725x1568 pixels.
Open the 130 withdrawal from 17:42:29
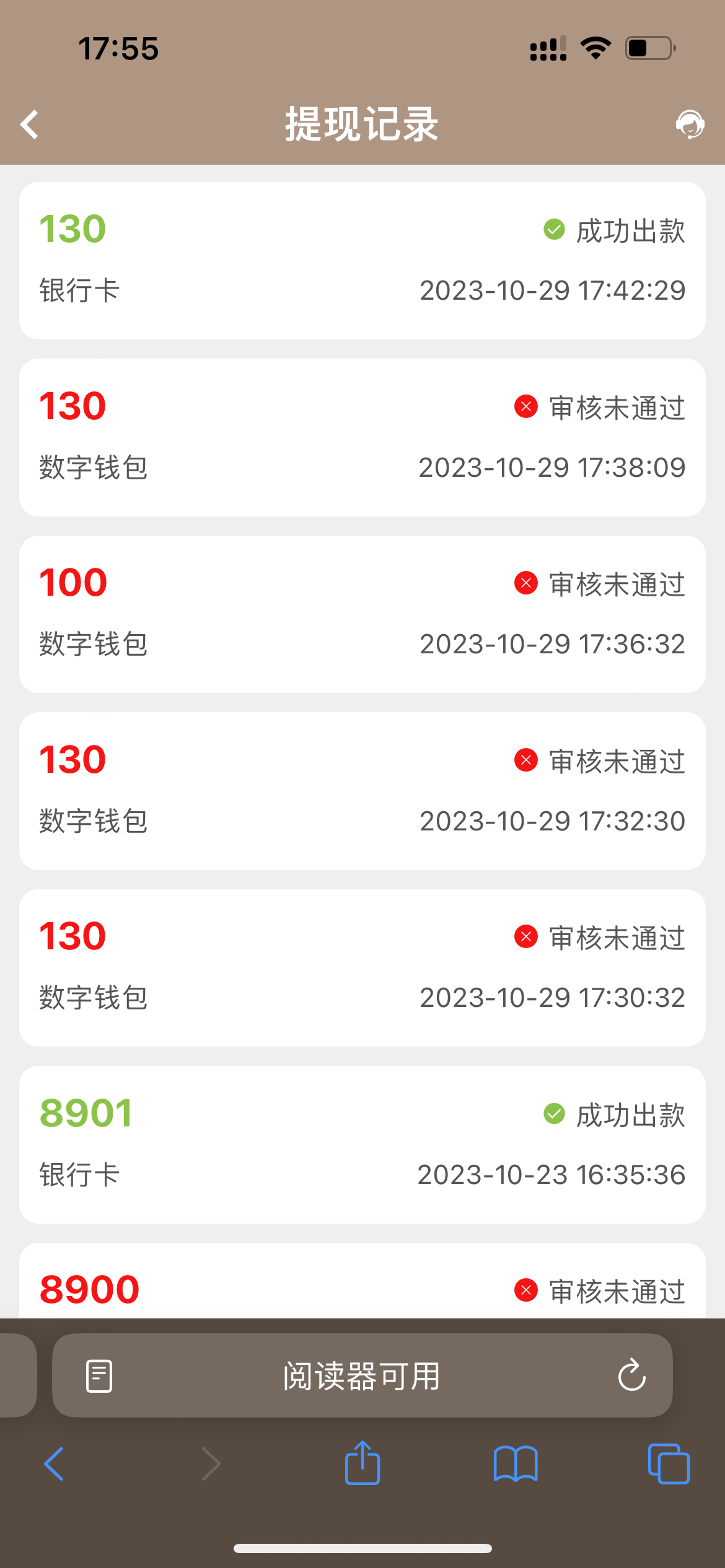coord(362,261)
